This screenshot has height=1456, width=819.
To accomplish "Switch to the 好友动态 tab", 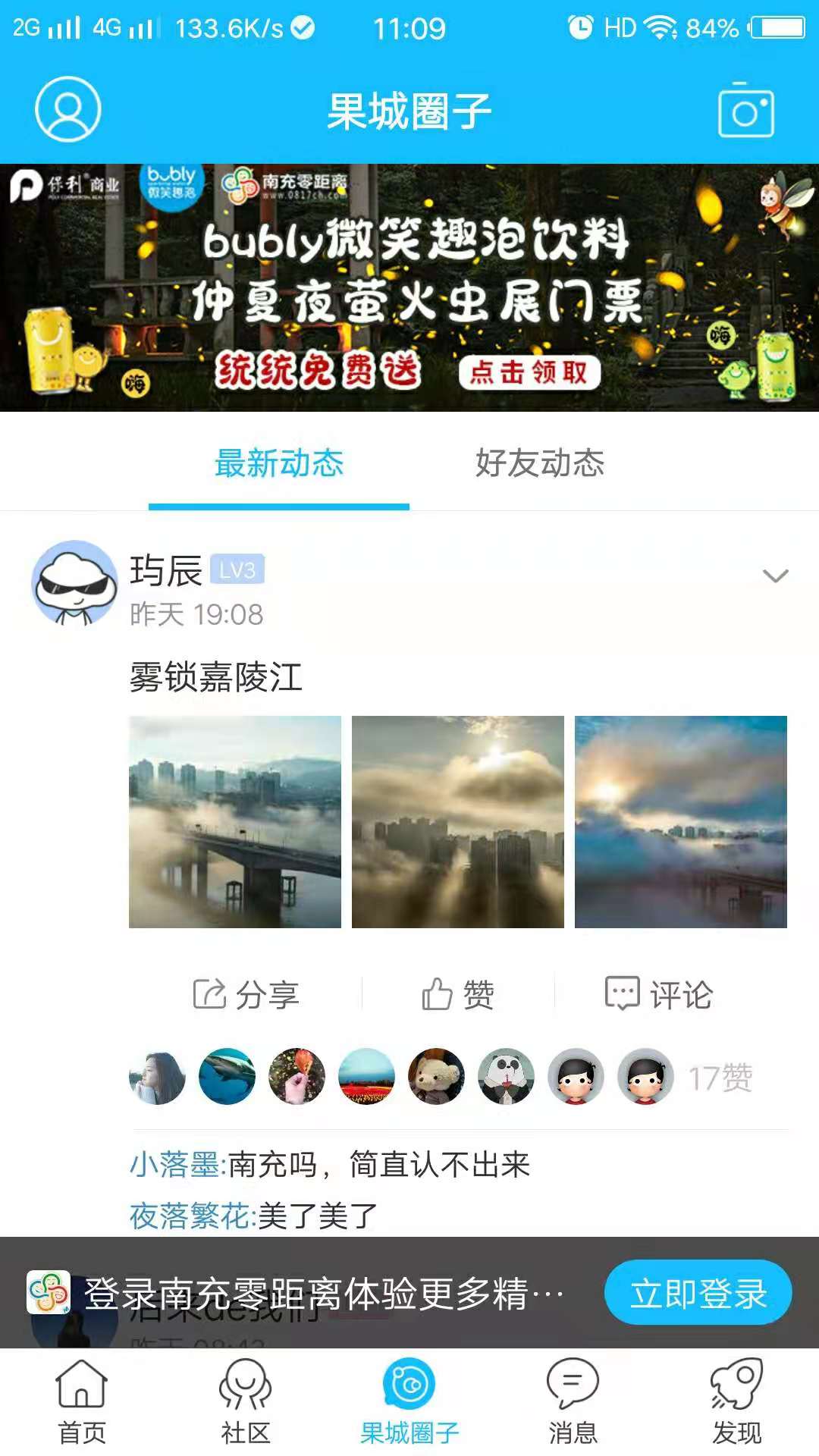I will [540, 463].
